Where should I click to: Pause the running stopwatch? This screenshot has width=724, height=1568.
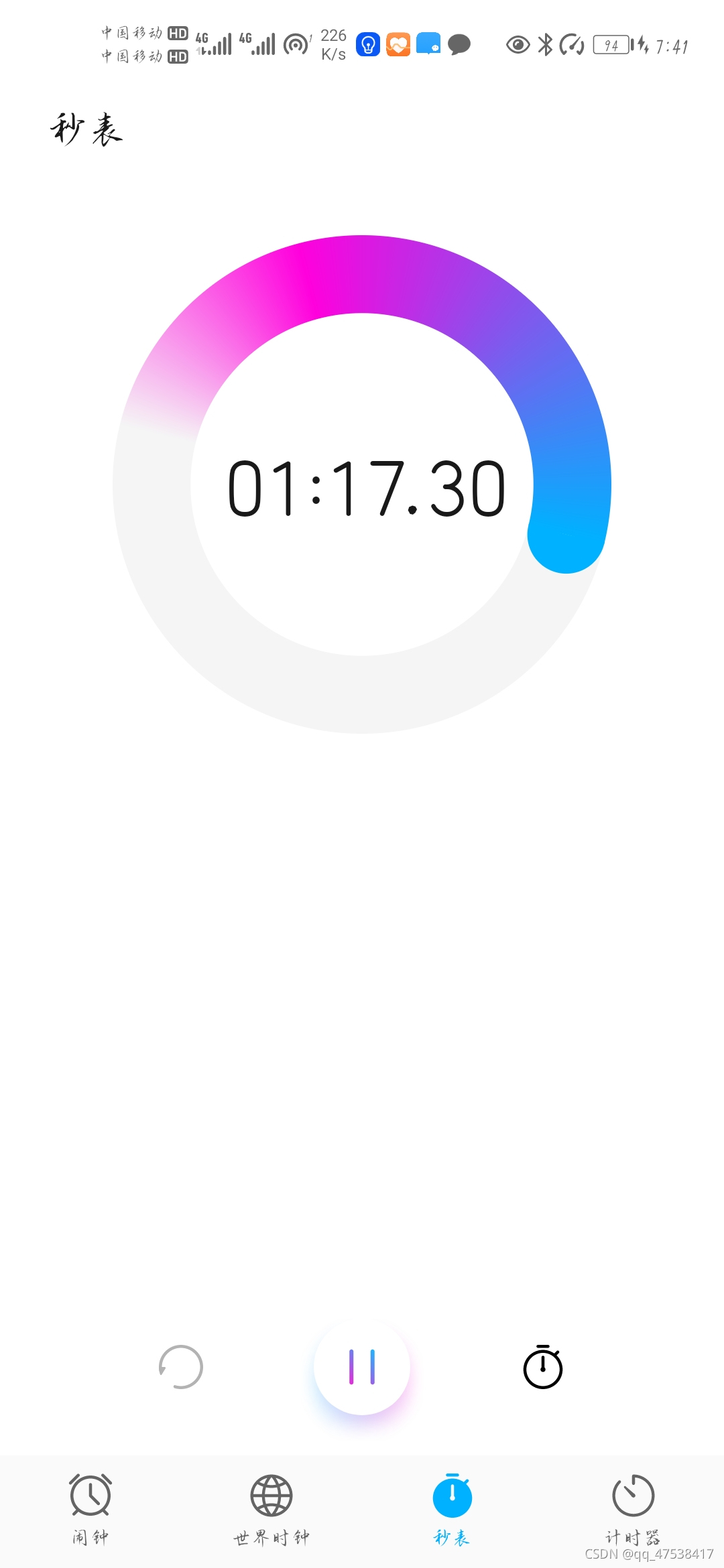tap(362, 1367)
